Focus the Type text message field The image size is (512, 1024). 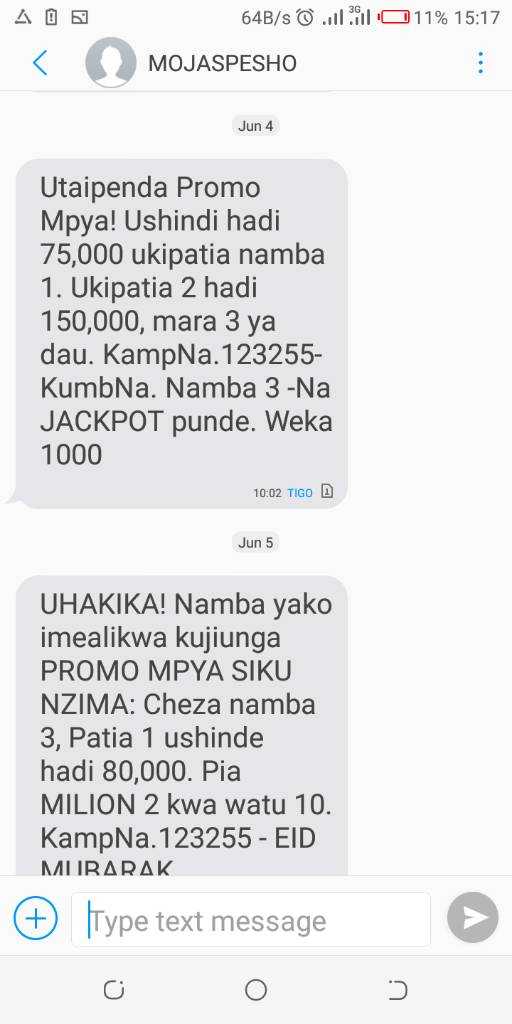coord(251,920)
